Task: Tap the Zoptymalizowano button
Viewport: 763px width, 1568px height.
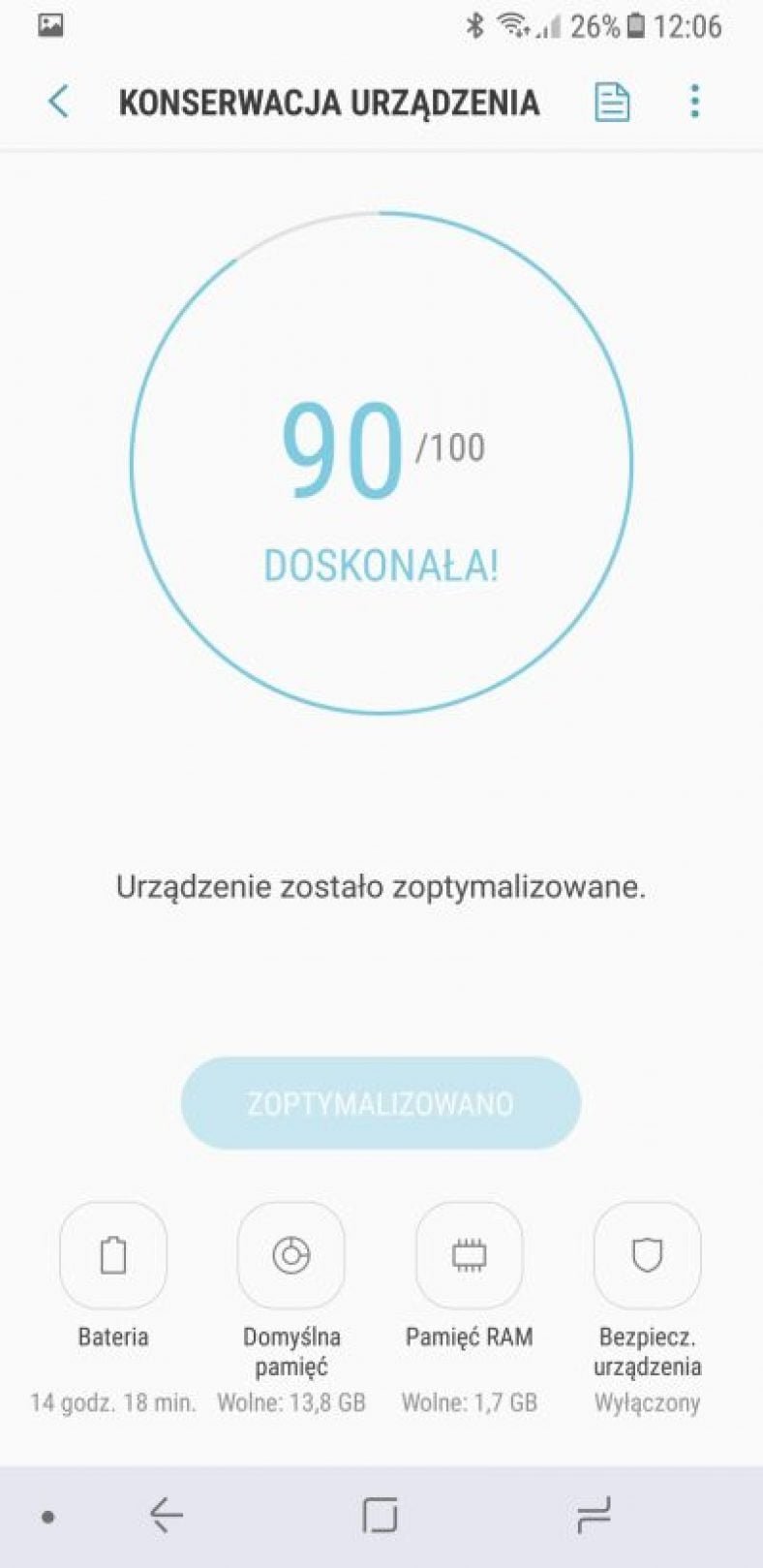Action: click(381, 1103)
